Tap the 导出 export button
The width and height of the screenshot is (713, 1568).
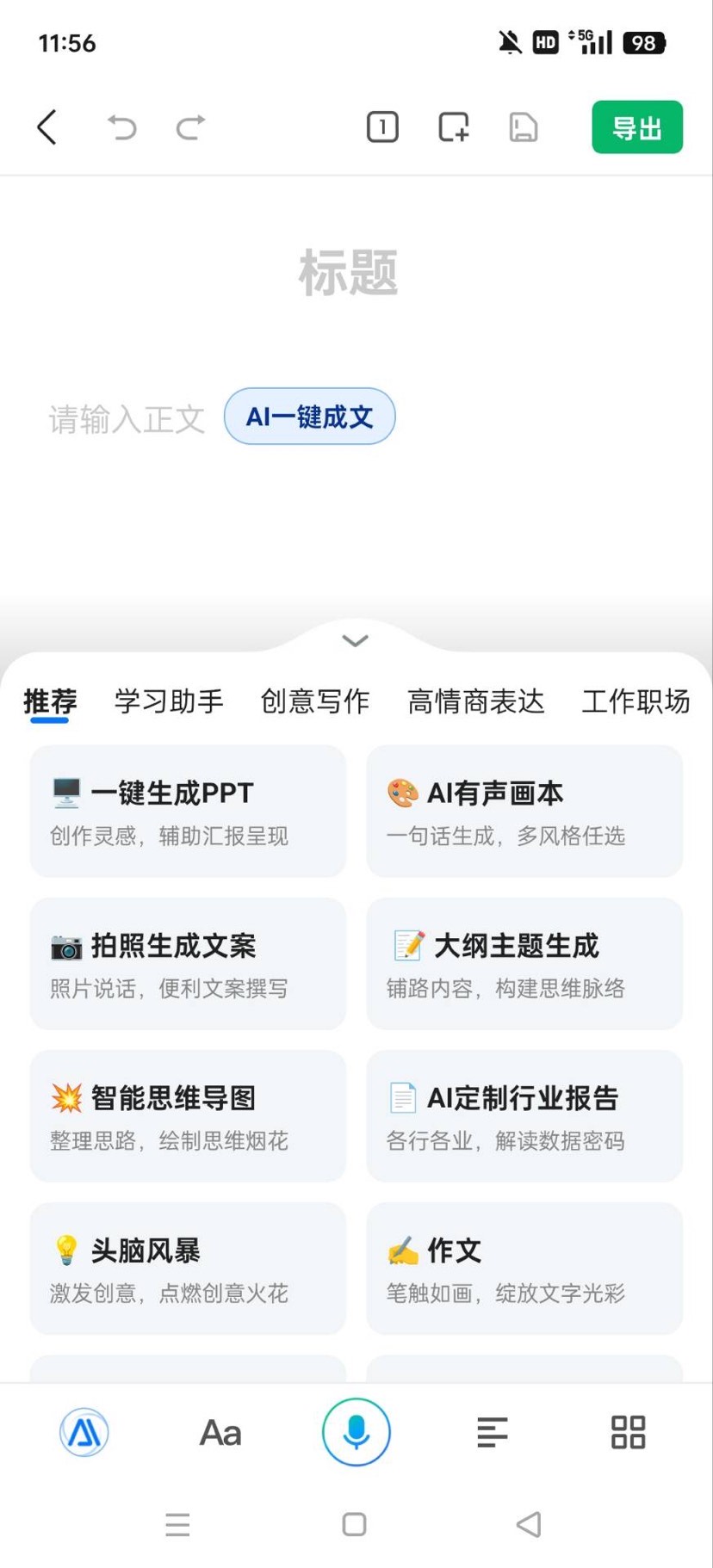636,127
